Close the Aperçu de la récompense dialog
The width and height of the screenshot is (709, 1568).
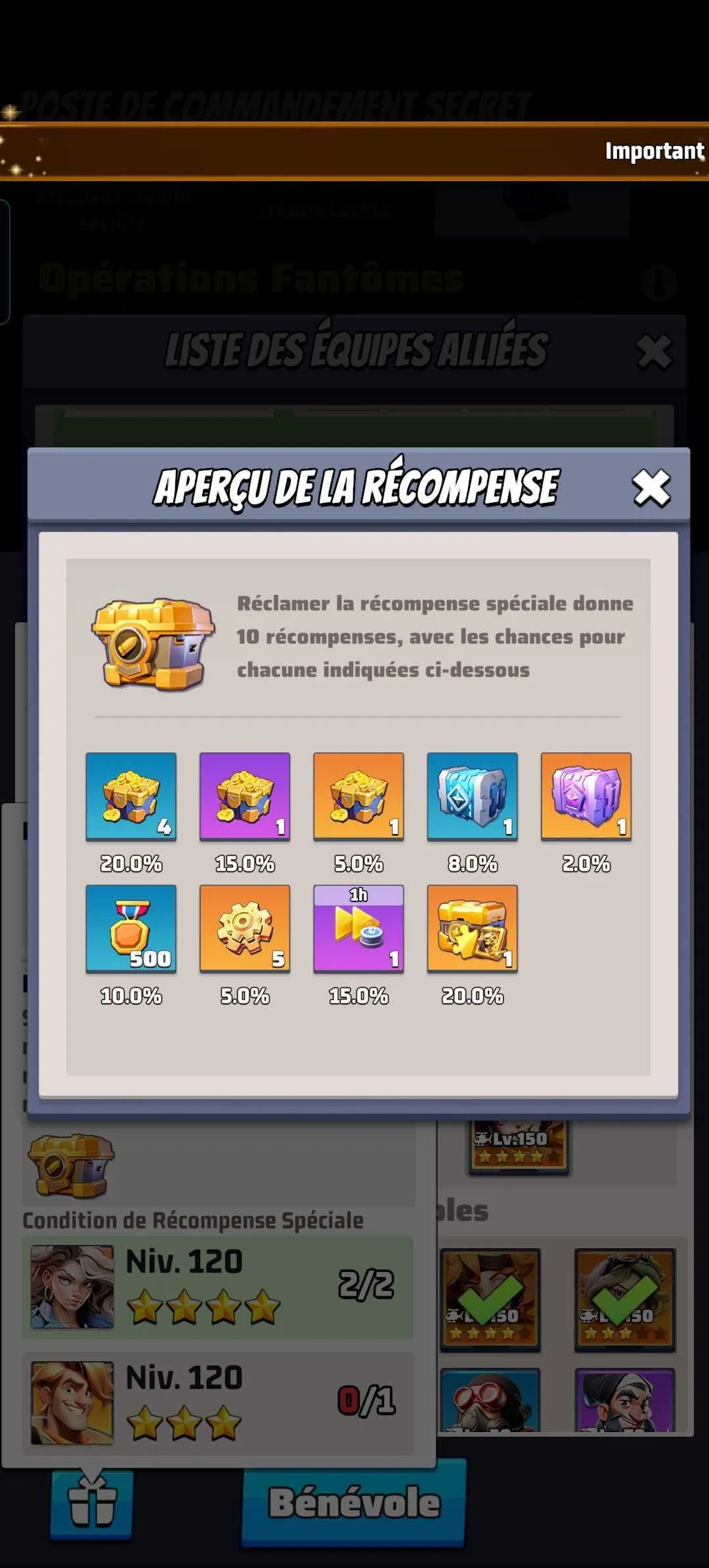tap(651, 488)
